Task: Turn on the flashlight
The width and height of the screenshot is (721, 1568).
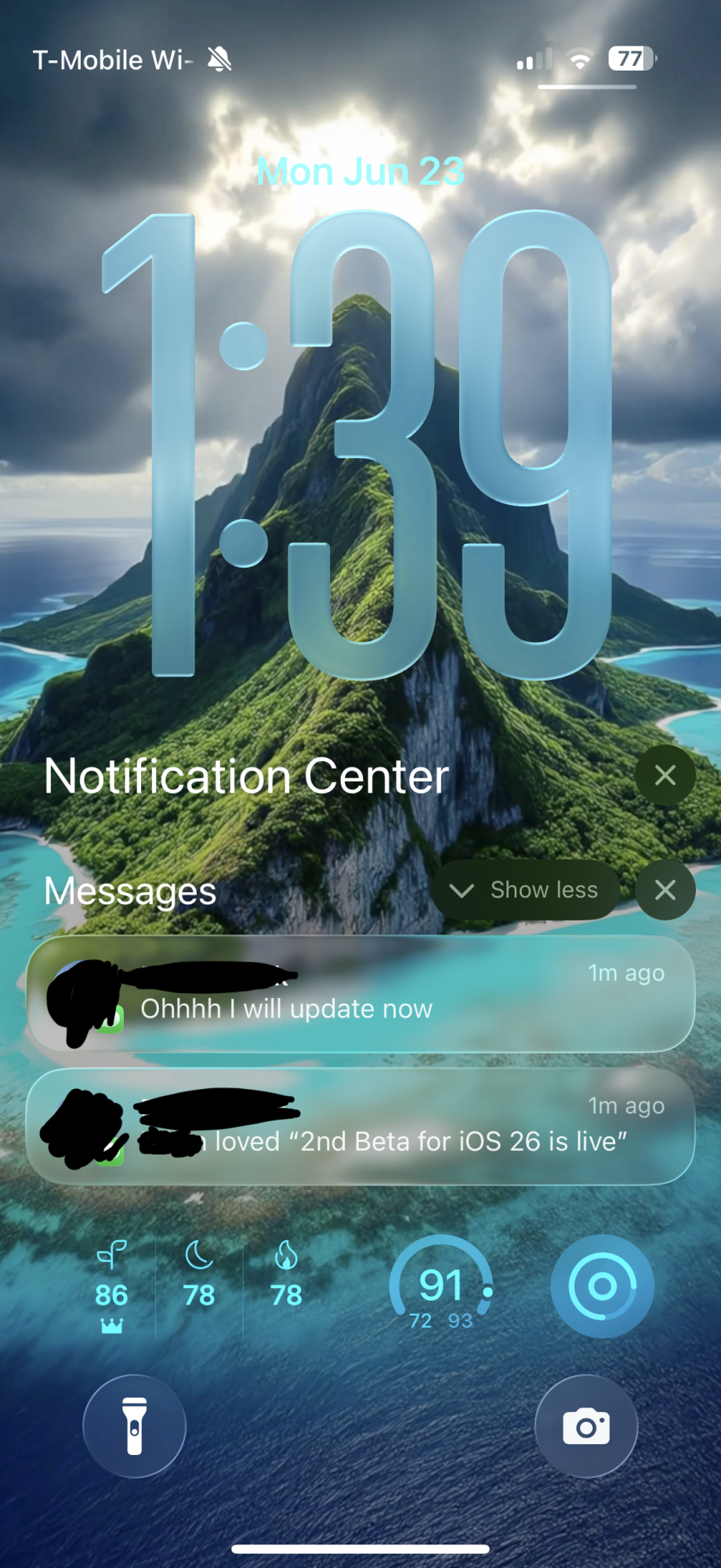Action: (x=135, y=1426)
